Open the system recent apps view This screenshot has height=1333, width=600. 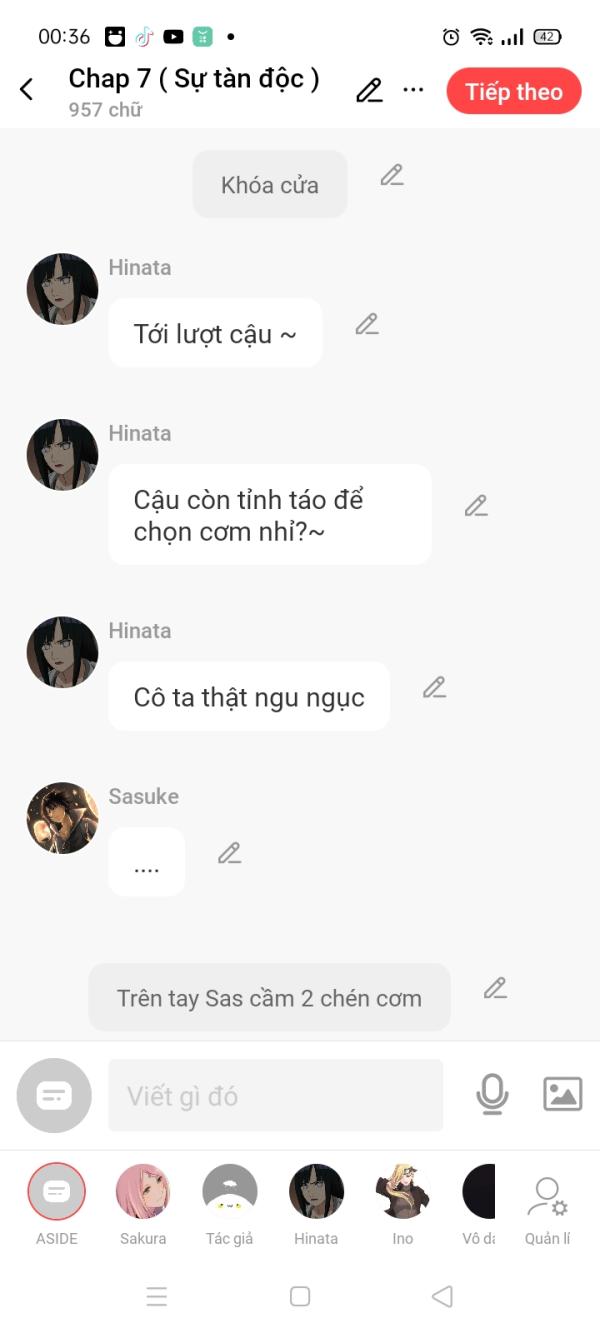coord(157,1297)
